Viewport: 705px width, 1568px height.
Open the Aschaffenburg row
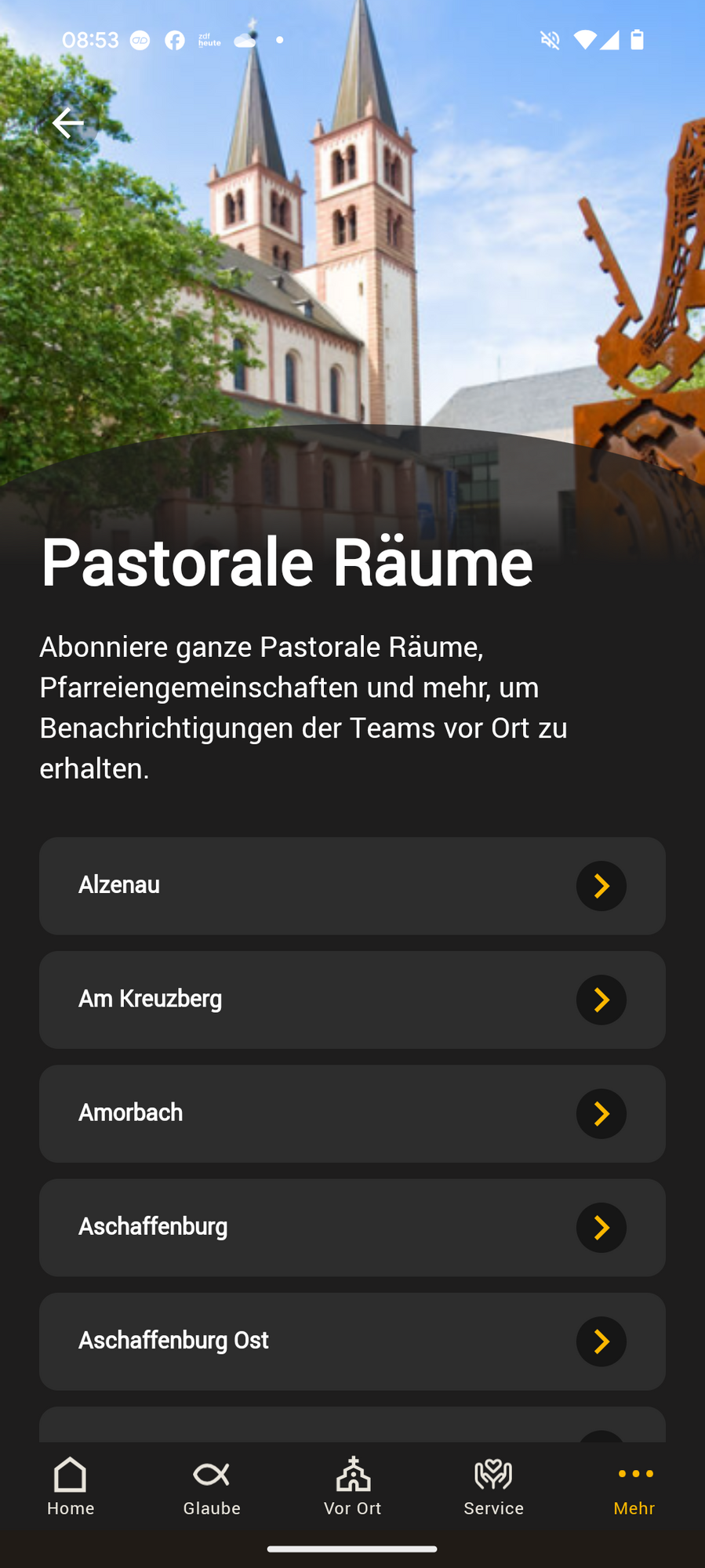[x=352, y=1227]
